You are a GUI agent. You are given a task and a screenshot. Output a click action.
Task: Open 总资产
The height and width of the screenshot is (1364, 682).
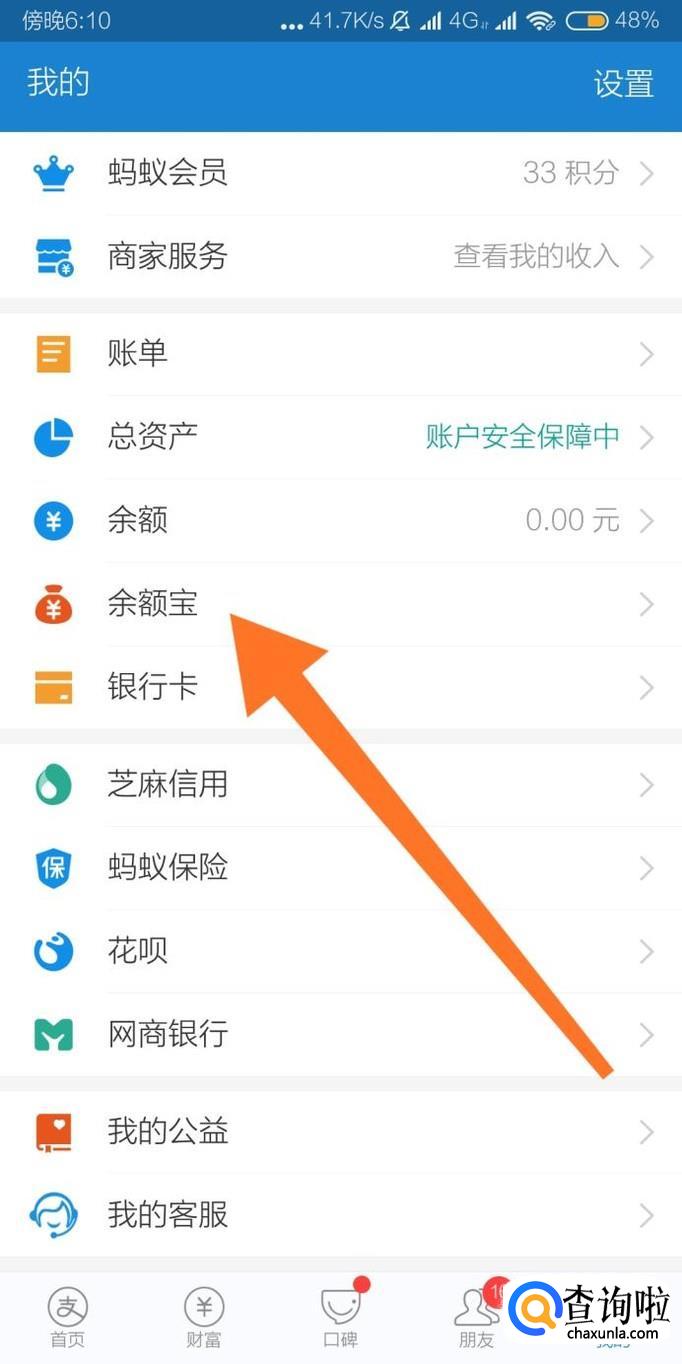click(341, 437)
